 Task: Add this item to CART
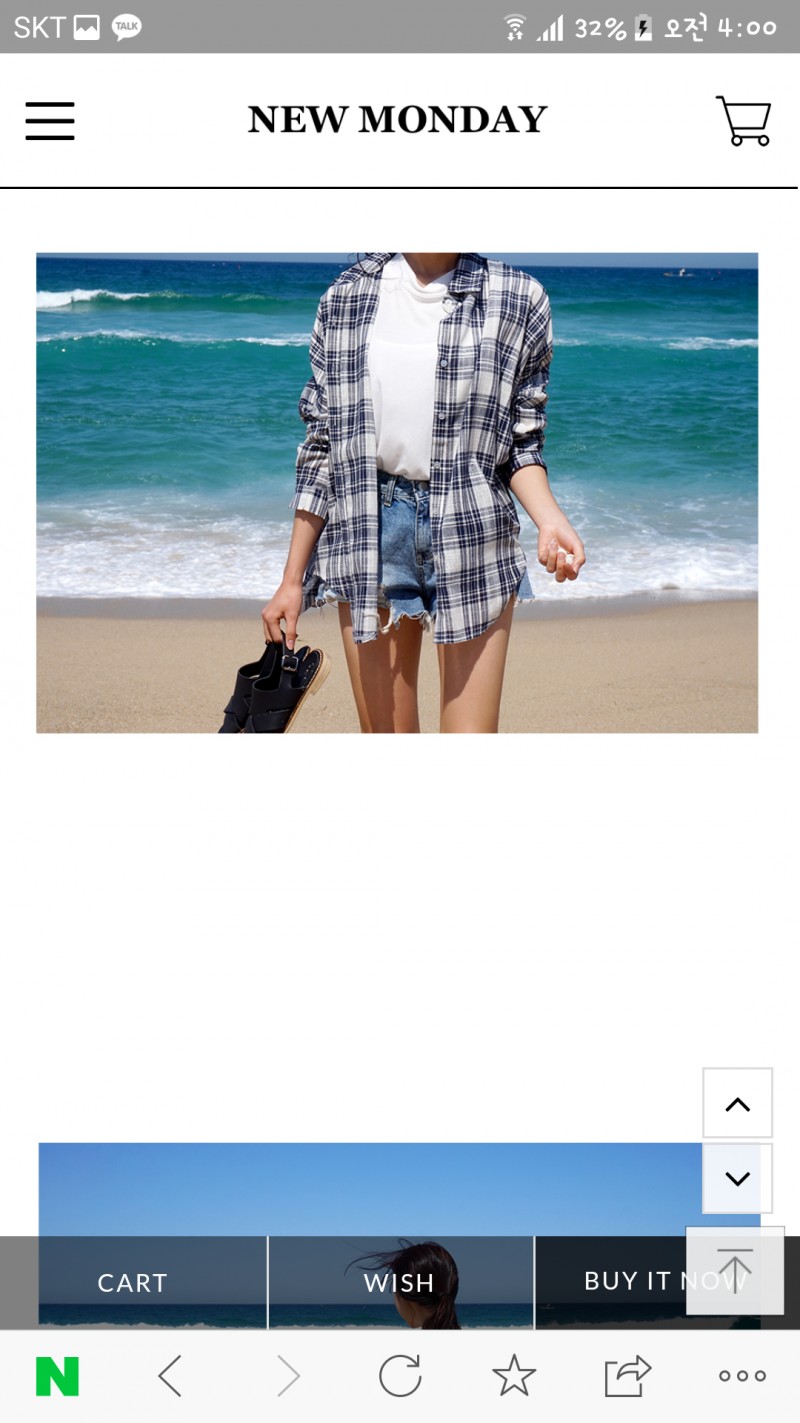coord(132,1283)
